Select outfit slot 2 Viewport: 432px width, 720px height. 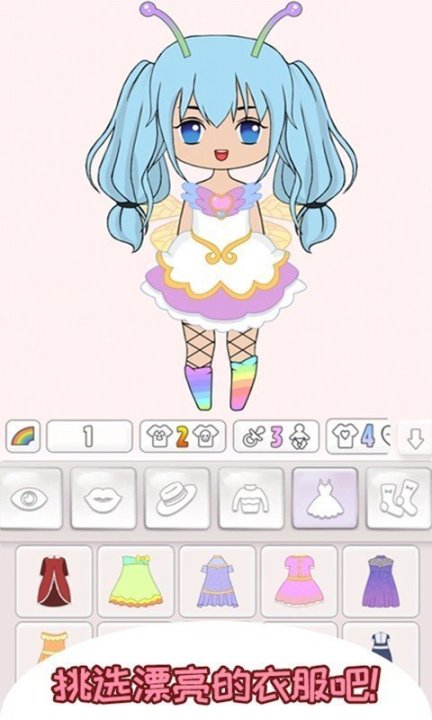pyautogui.click(x=183, y=436)
